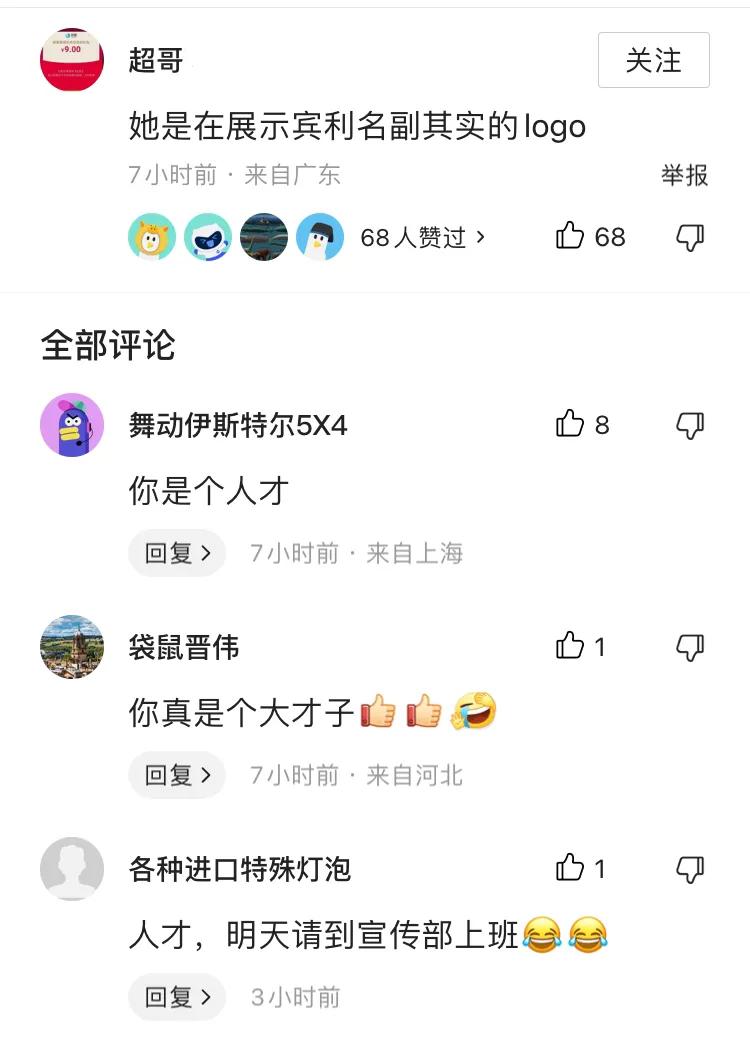This screenshot has height=1054, width=750.
Task: Dislike 各种进口特殊灯泡's comment
Action: point(690,869)
